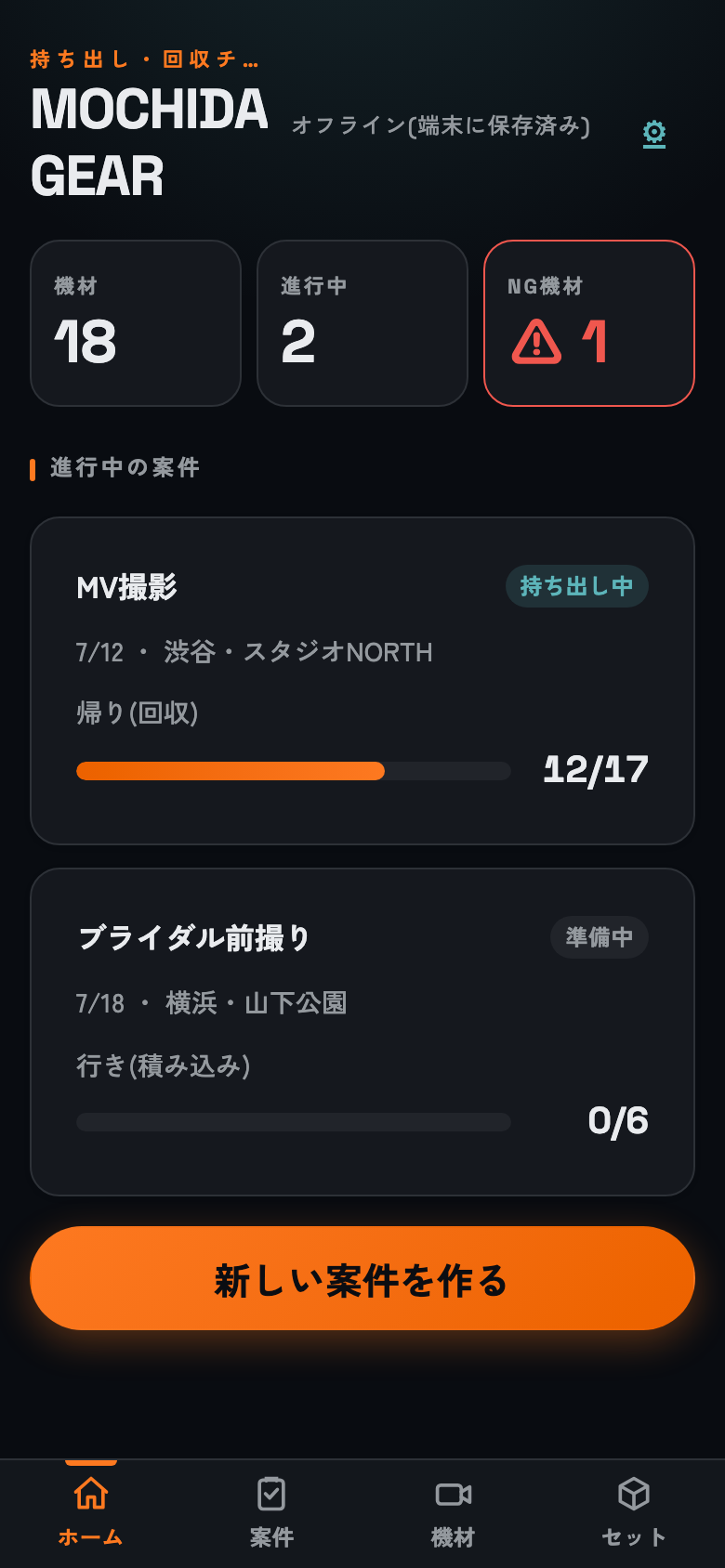Image resolution: width=725 pixels, height=1568 pixels.
Task: View the NG機材 warning card
Action: 589,323
